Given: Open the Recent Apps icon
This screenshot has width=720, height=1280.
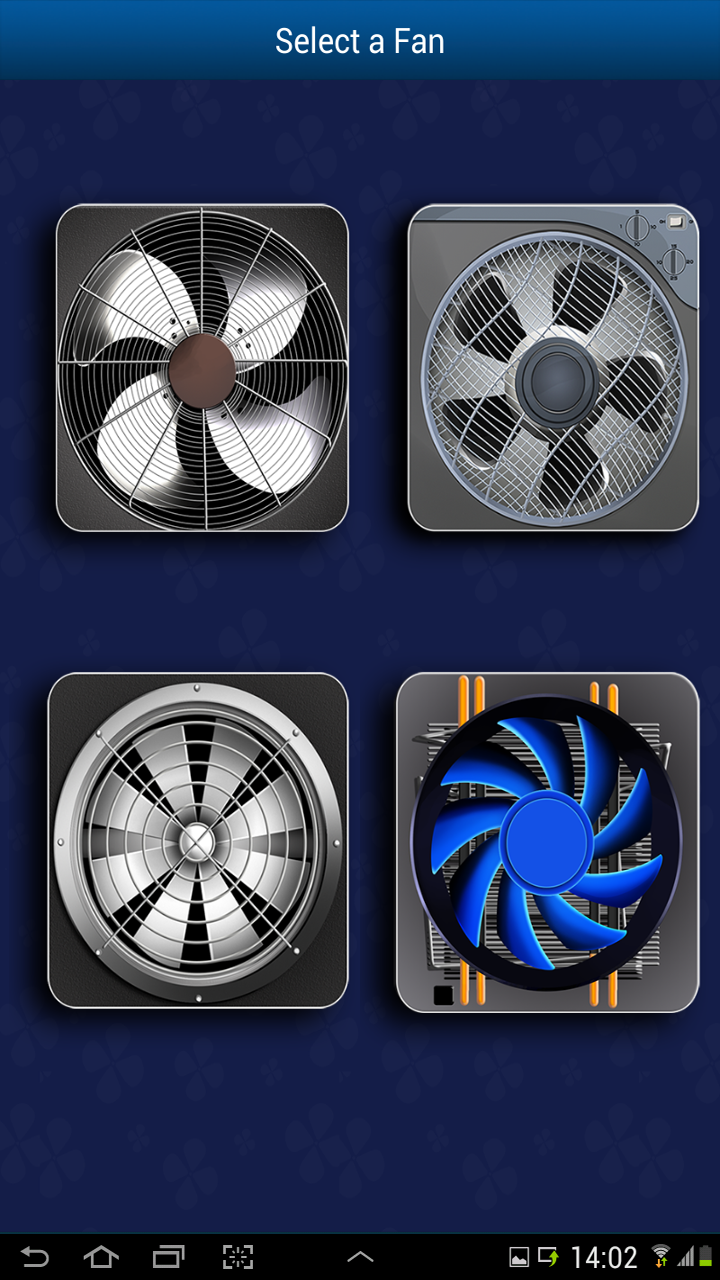Looking at the screenshot, I should pos(168,1257).
